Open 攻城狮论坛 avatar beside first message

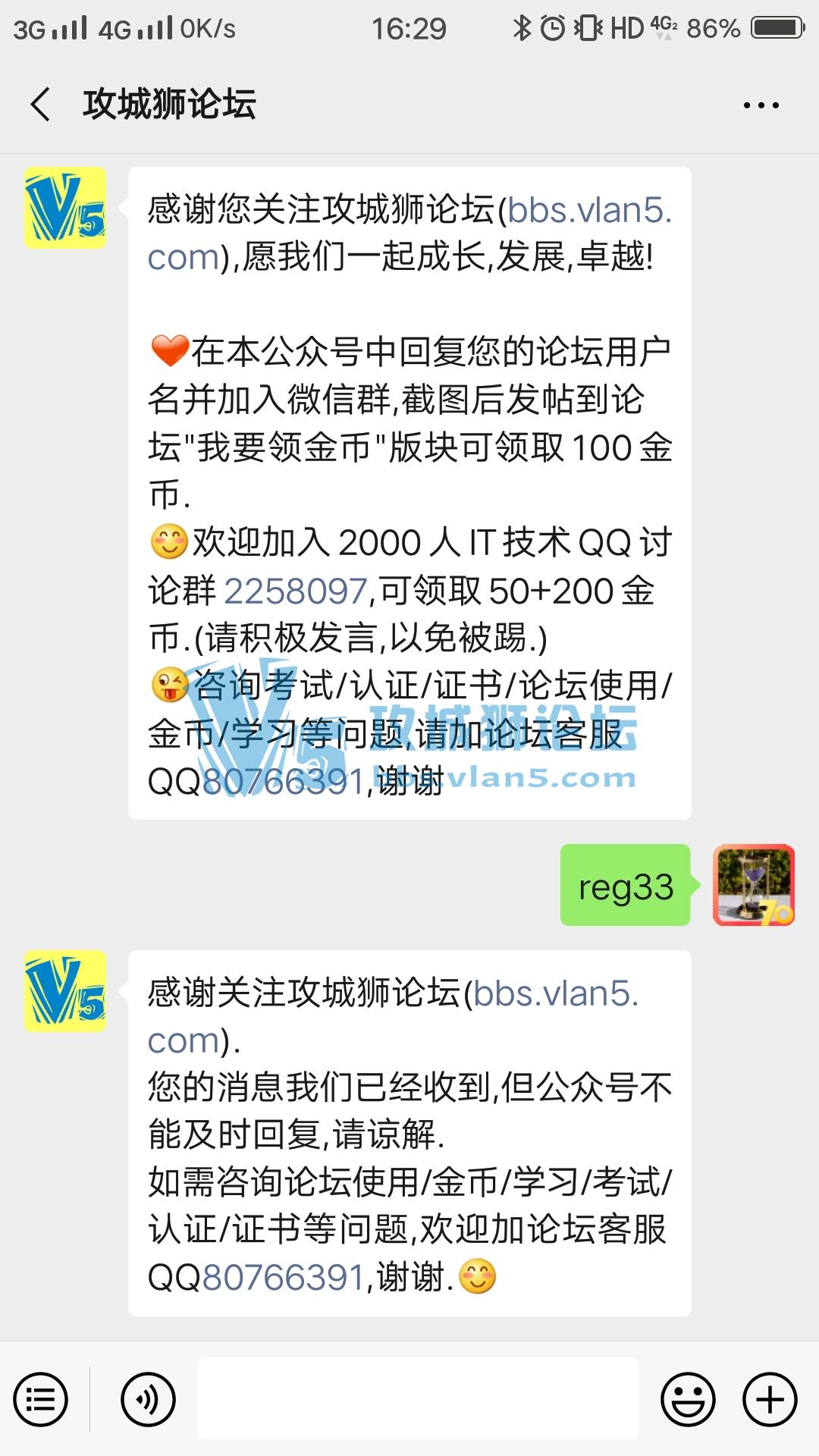(x=65, y=209)
